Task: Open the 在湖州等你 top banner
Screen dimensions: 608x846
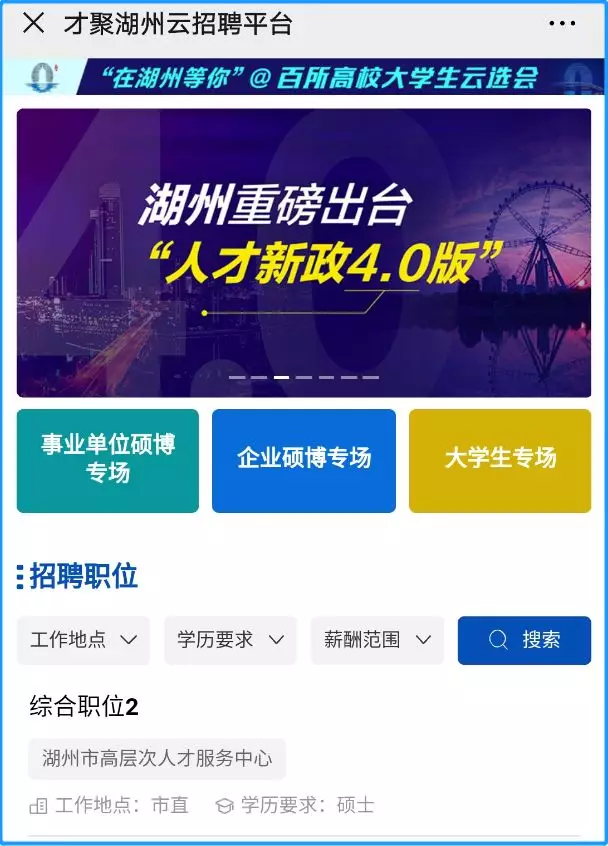Action: click(x=304, y=77)
